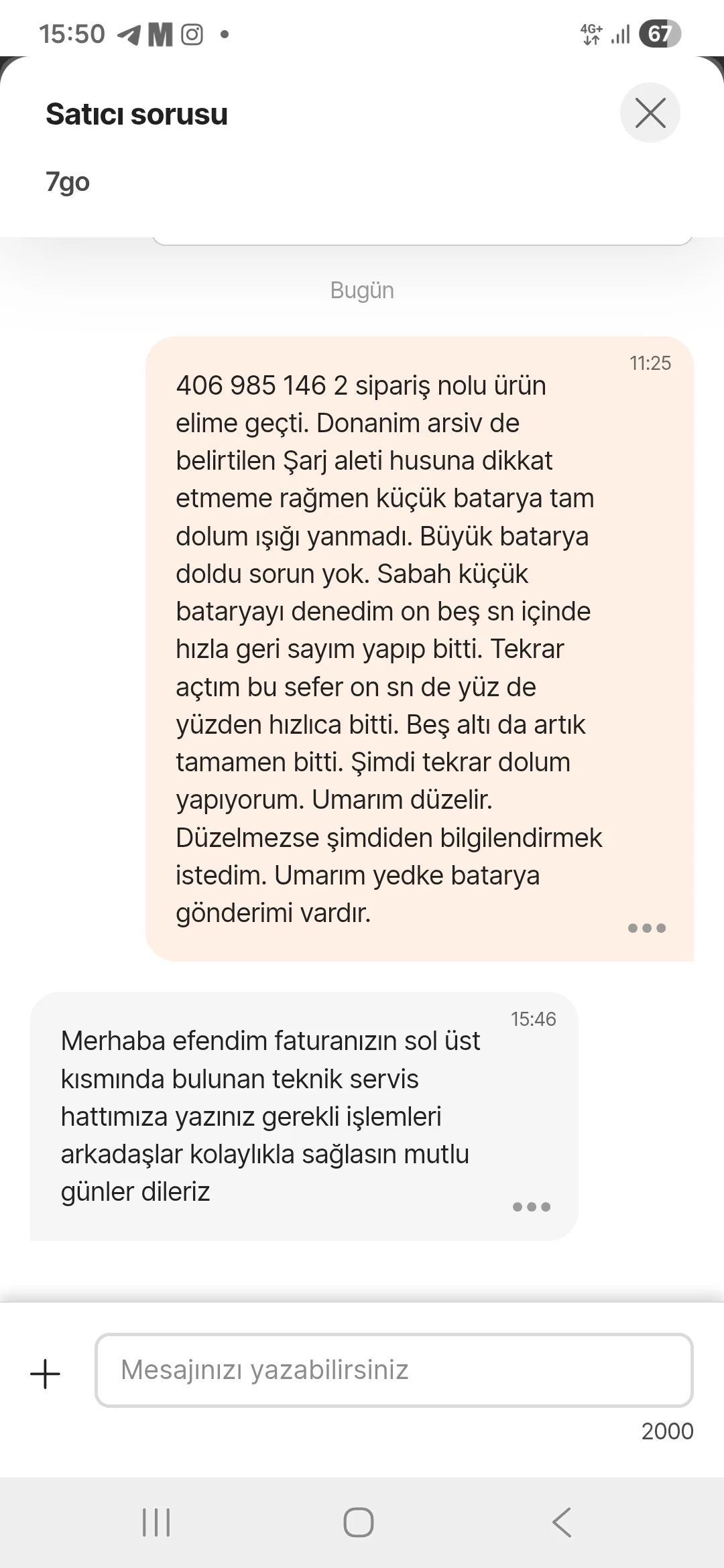Open options for the 15:46 seller reply
724x1568 pixels.
pos(531,1207)
